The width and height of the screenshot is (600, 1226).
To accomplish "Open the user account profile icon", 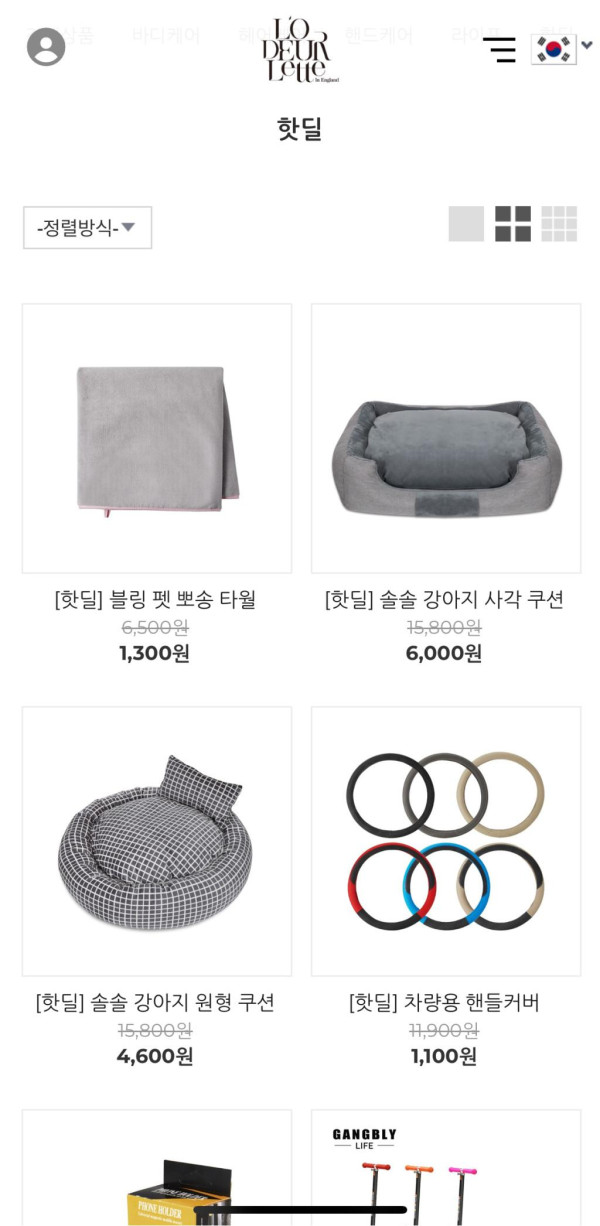I will pos(46,47).
